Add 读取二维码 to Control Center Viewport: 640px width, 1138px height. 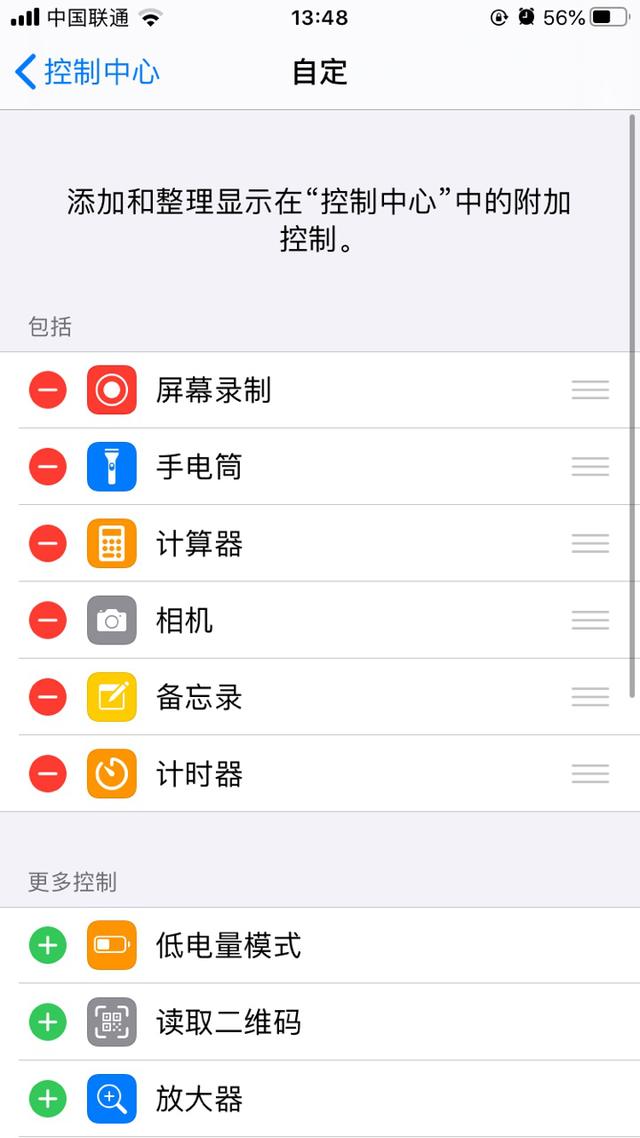[x=48, y=1022]
